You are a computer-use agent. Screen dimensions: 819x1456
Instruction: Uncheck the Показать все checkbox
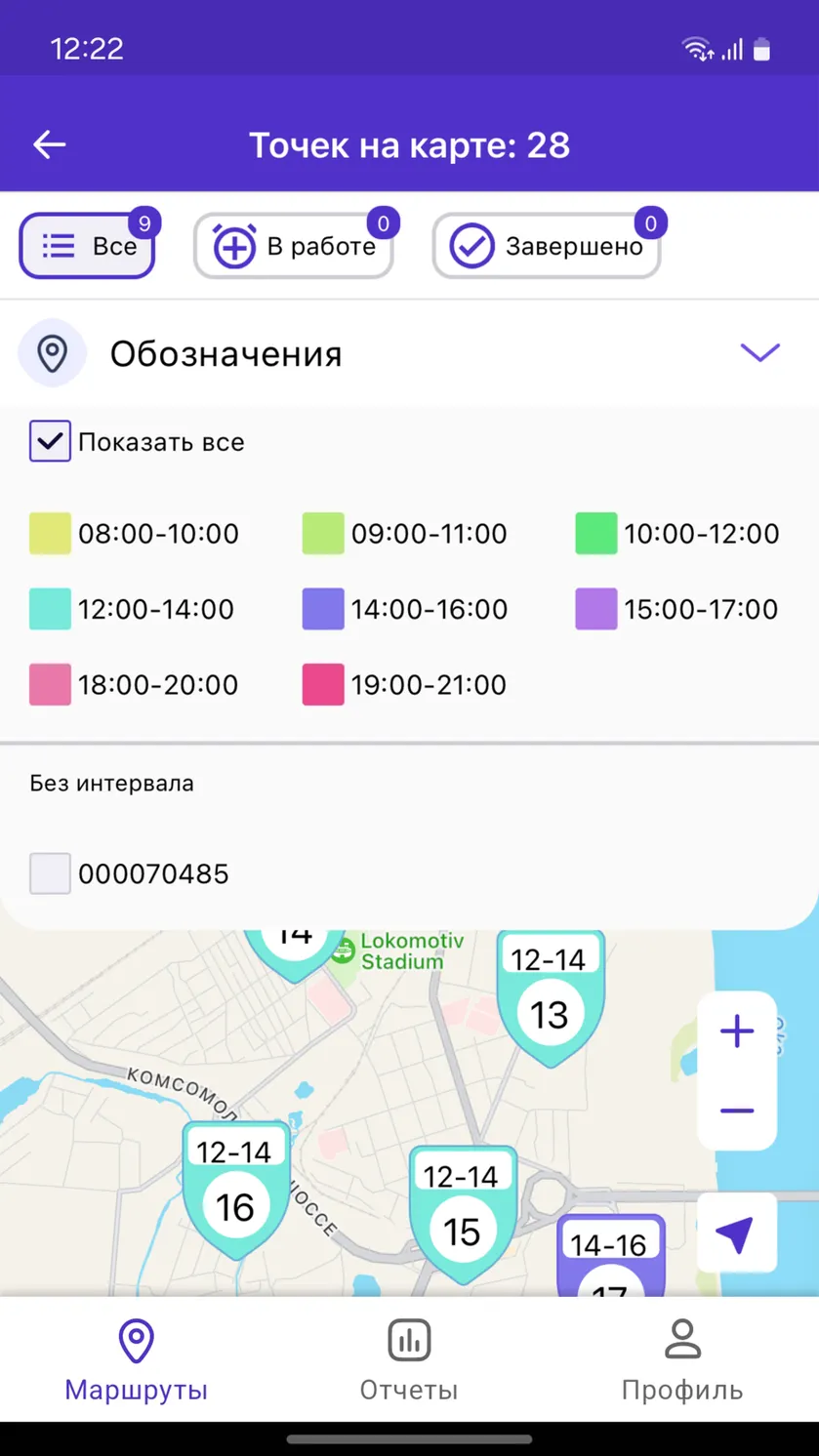pos(50,441)
